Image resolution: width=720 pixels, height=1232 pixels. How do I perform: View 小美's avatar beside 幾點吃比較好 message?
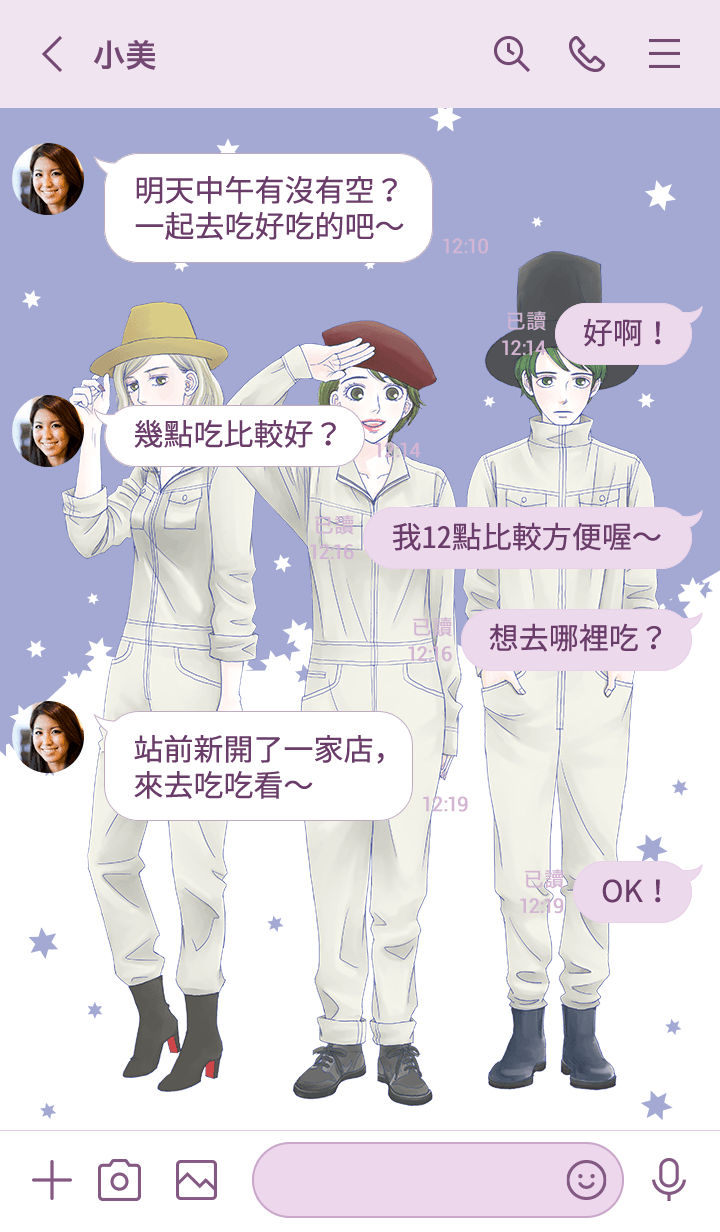(x=48, y=431)
